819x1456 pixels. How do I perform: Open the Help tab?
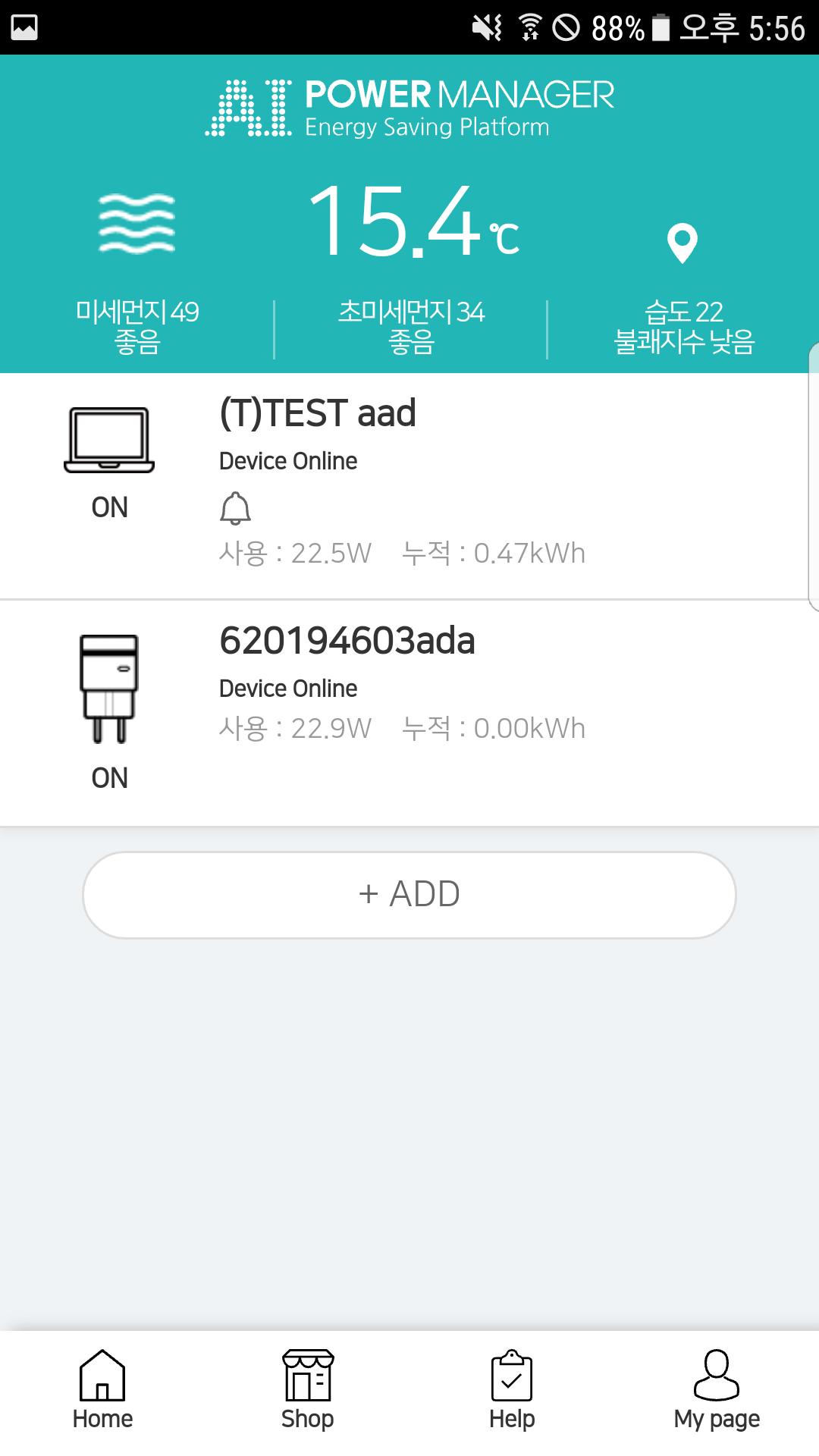[512, 1391]
